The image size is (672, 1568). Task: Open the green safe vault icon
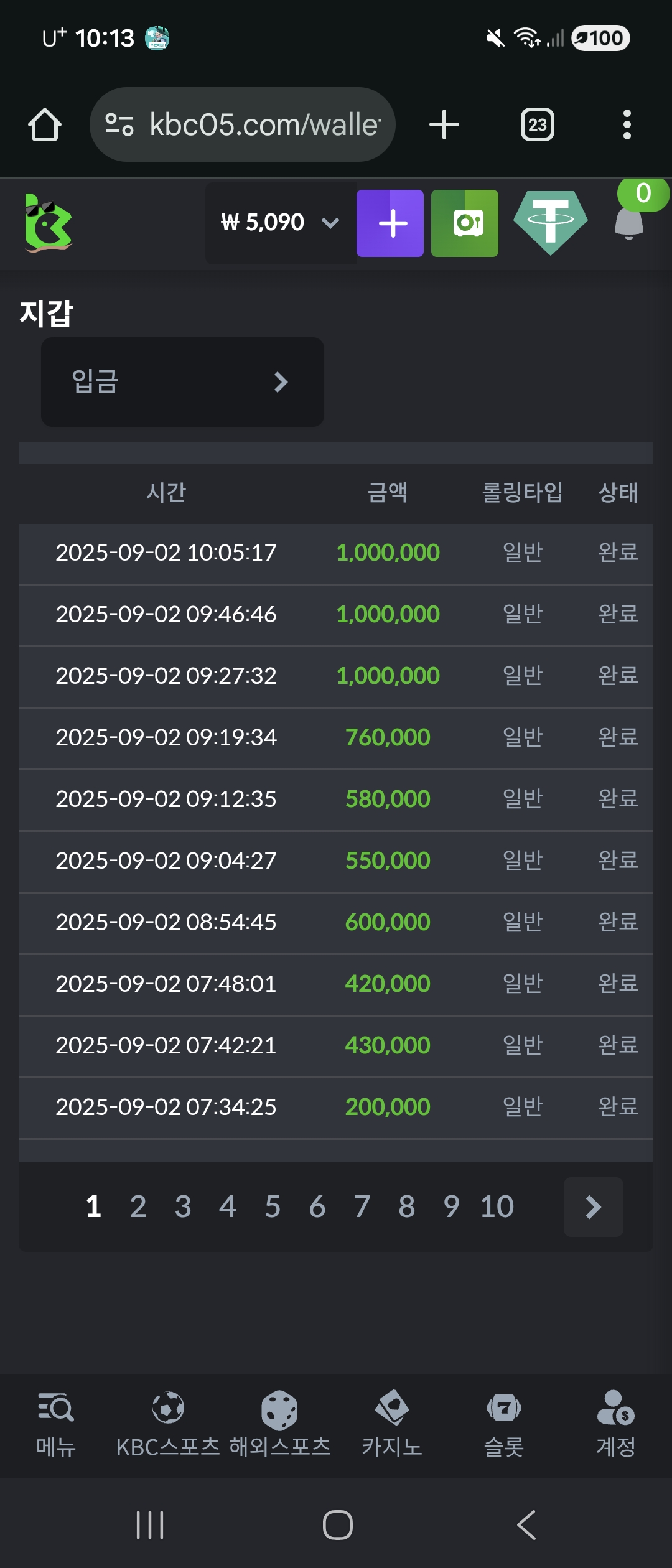(465, 223)
